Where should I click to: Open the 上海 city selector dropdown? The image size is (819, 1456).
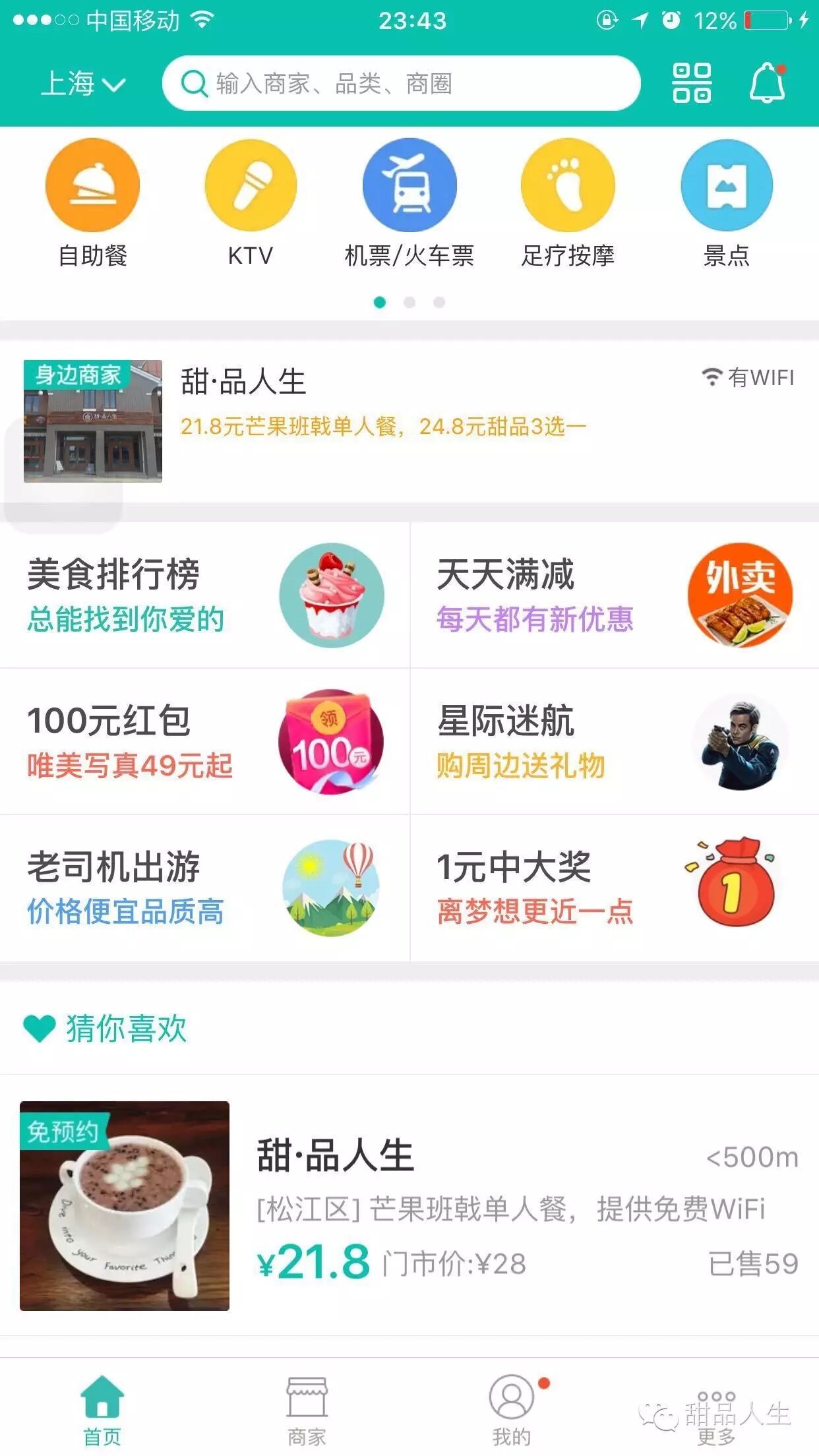pyautogui.click(x=83, y=84)
